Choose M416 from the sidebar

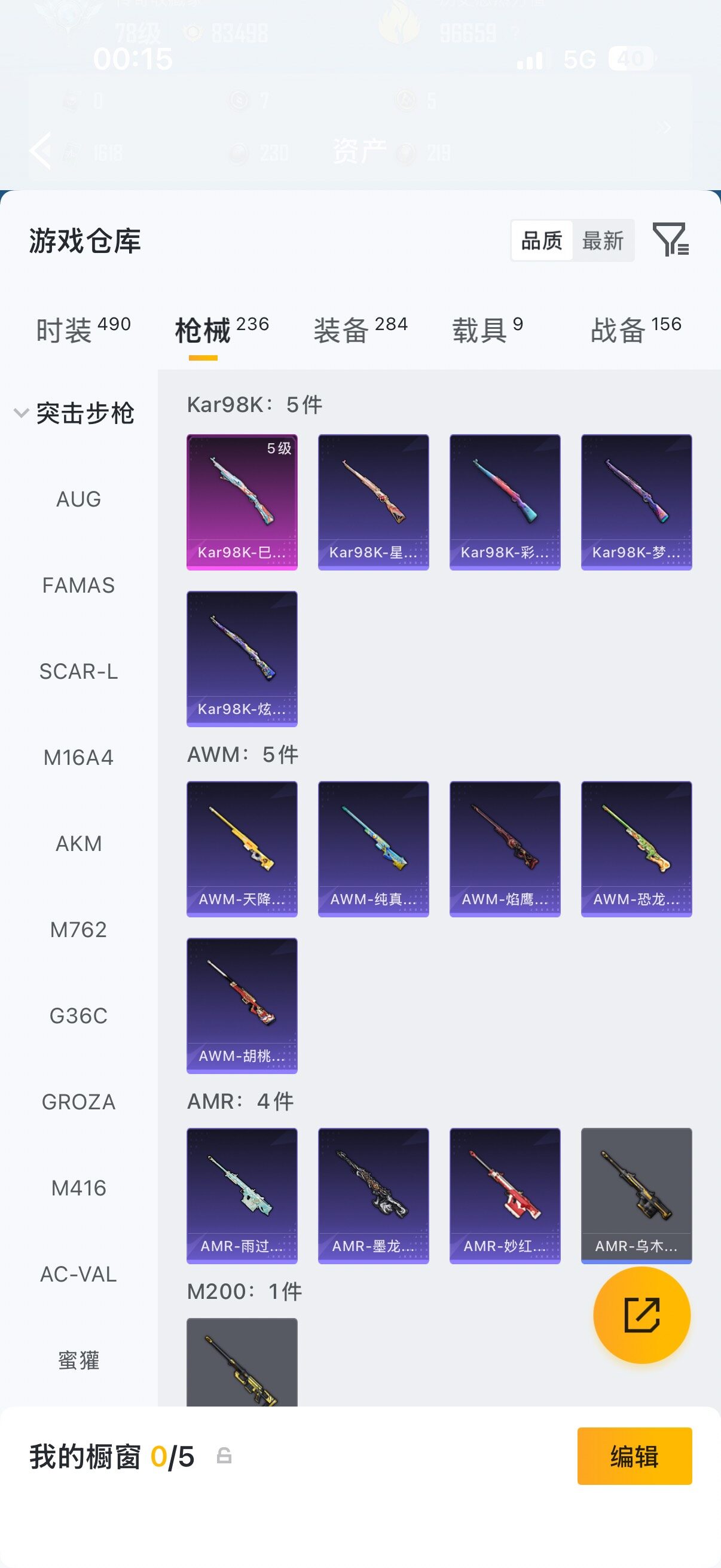click(78, 1188)
